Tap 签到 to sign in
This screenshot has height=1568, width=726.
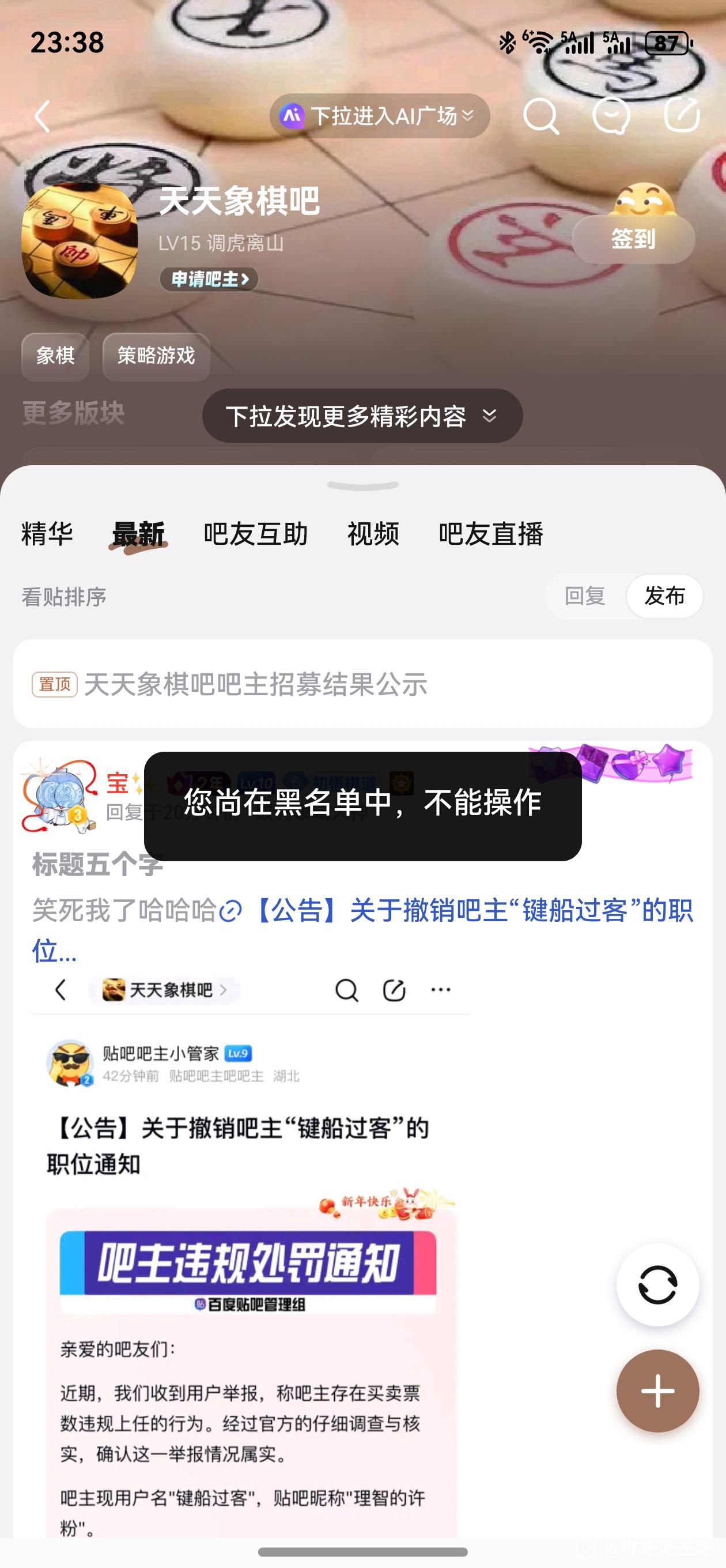pos(633,239)
